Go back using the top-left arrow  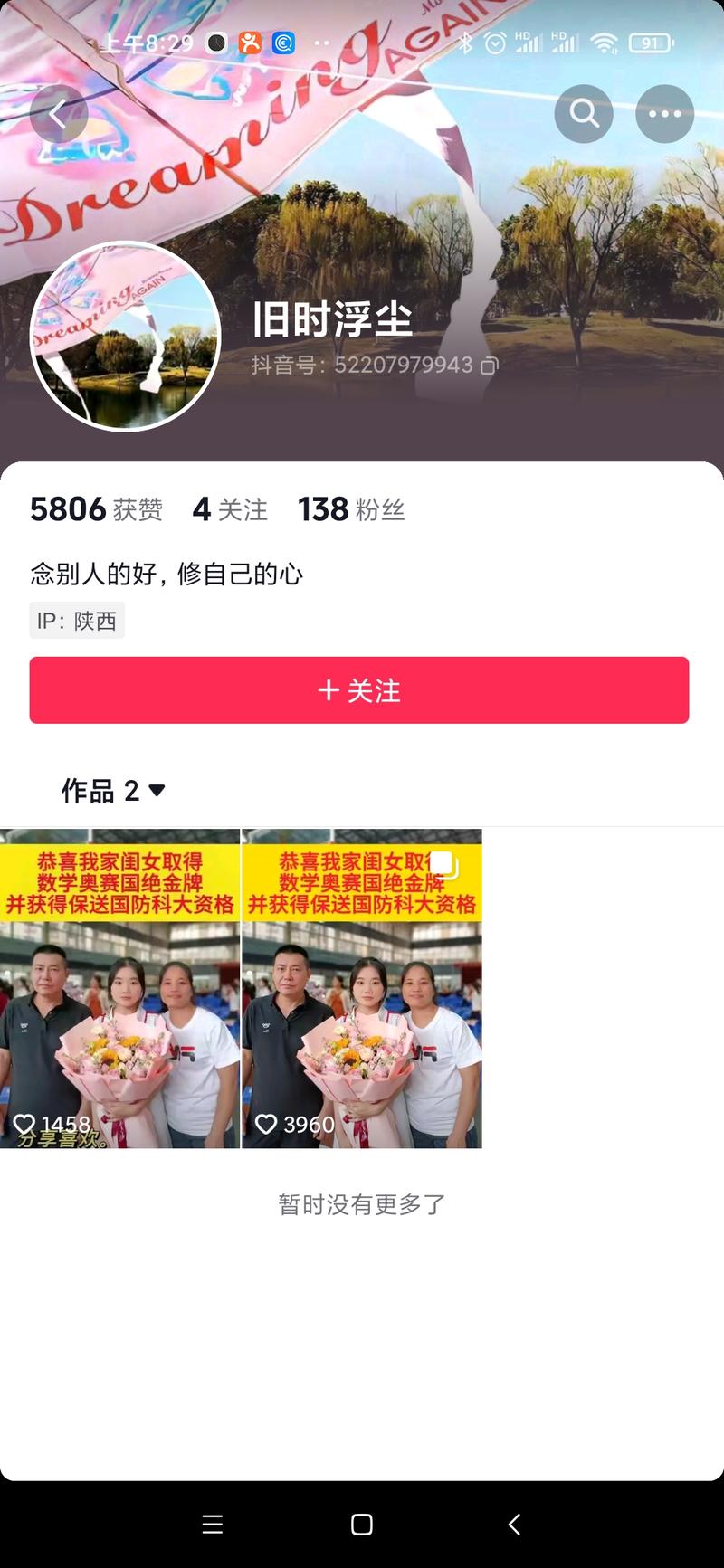coord(59,114)
